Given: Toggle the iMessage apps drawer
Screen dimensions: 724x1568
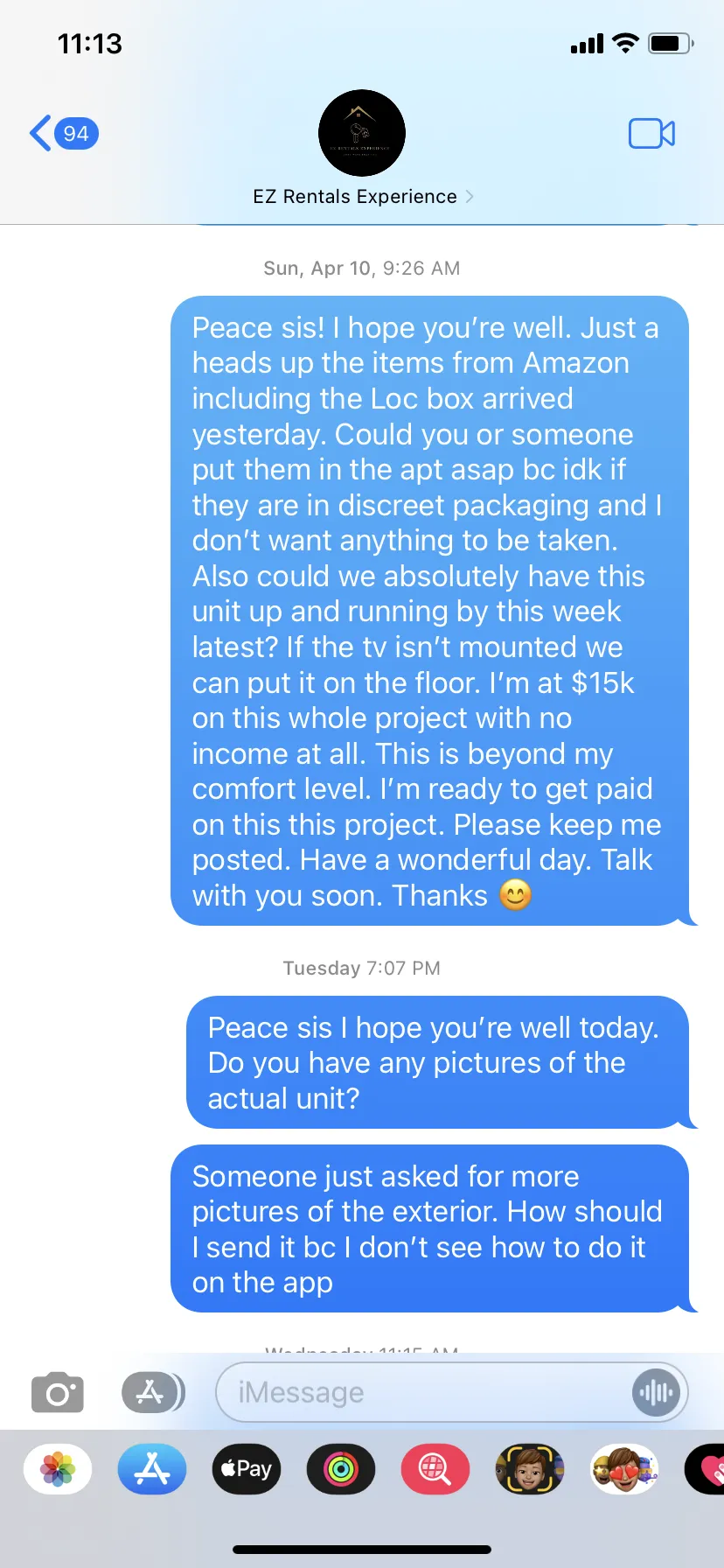Looking at the screenshot, I should point(153,1392).
